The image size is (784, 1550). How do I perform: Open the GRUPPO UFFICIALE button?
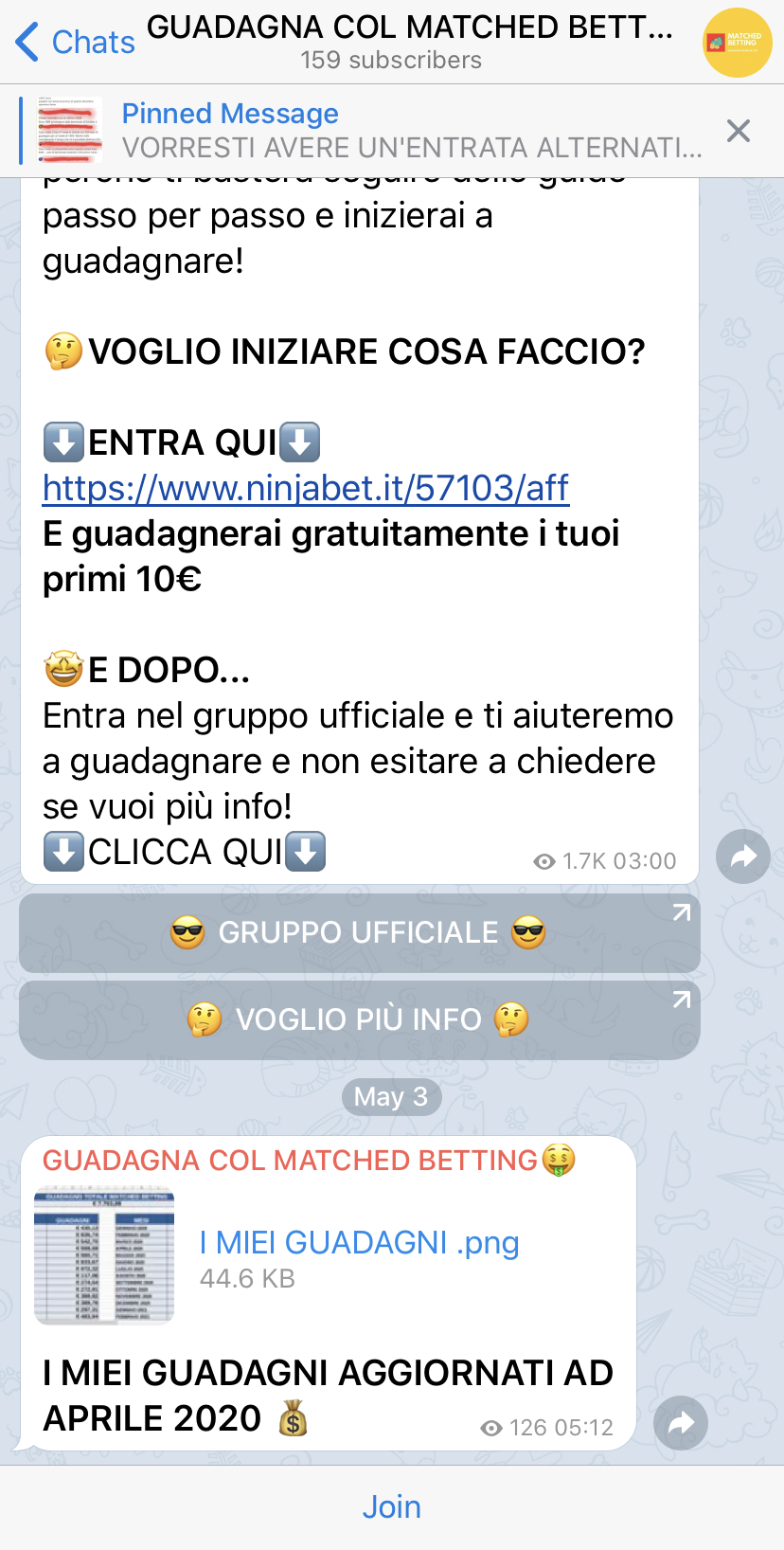pyautogui.click(x=359, y=933)
